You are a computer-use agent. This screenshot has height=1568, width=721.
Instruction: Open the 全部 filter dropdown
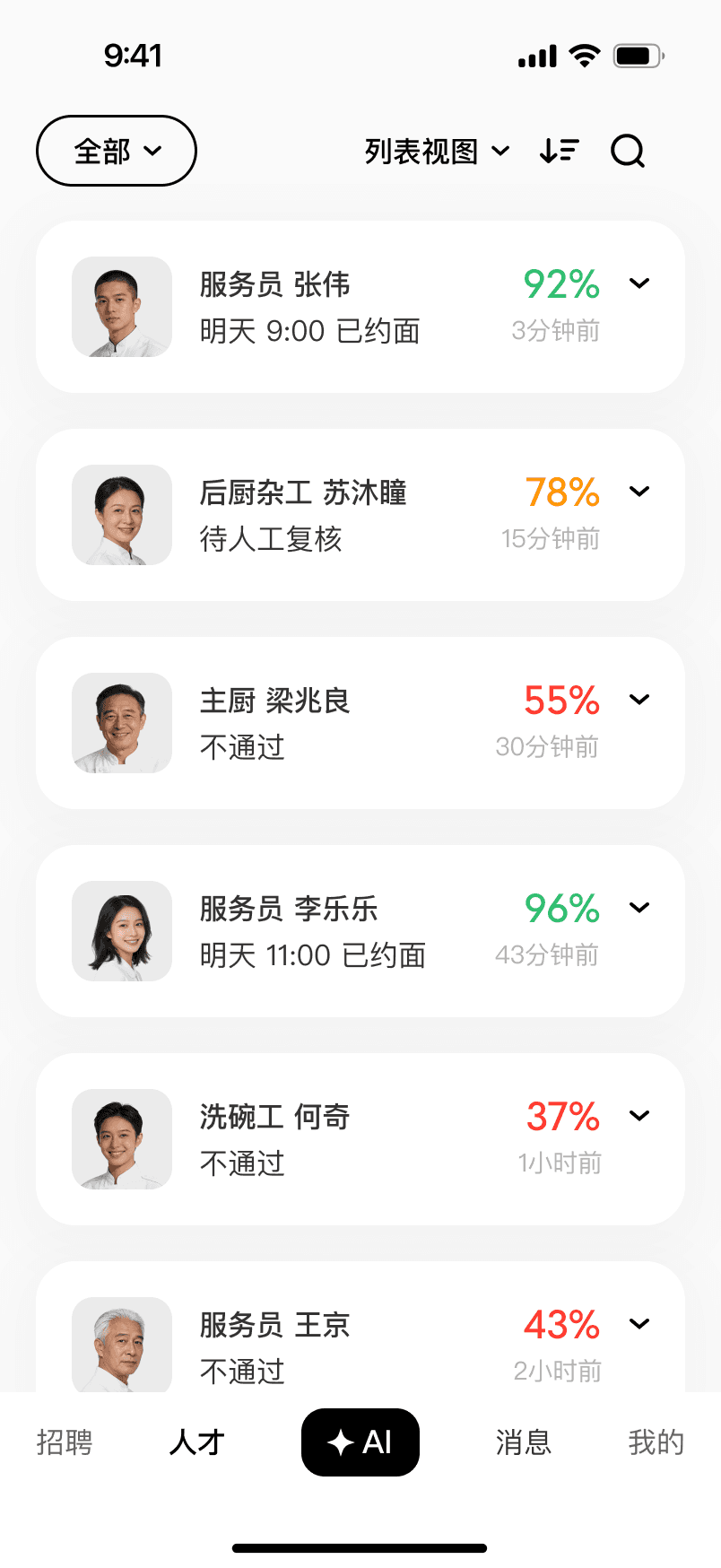117,151
